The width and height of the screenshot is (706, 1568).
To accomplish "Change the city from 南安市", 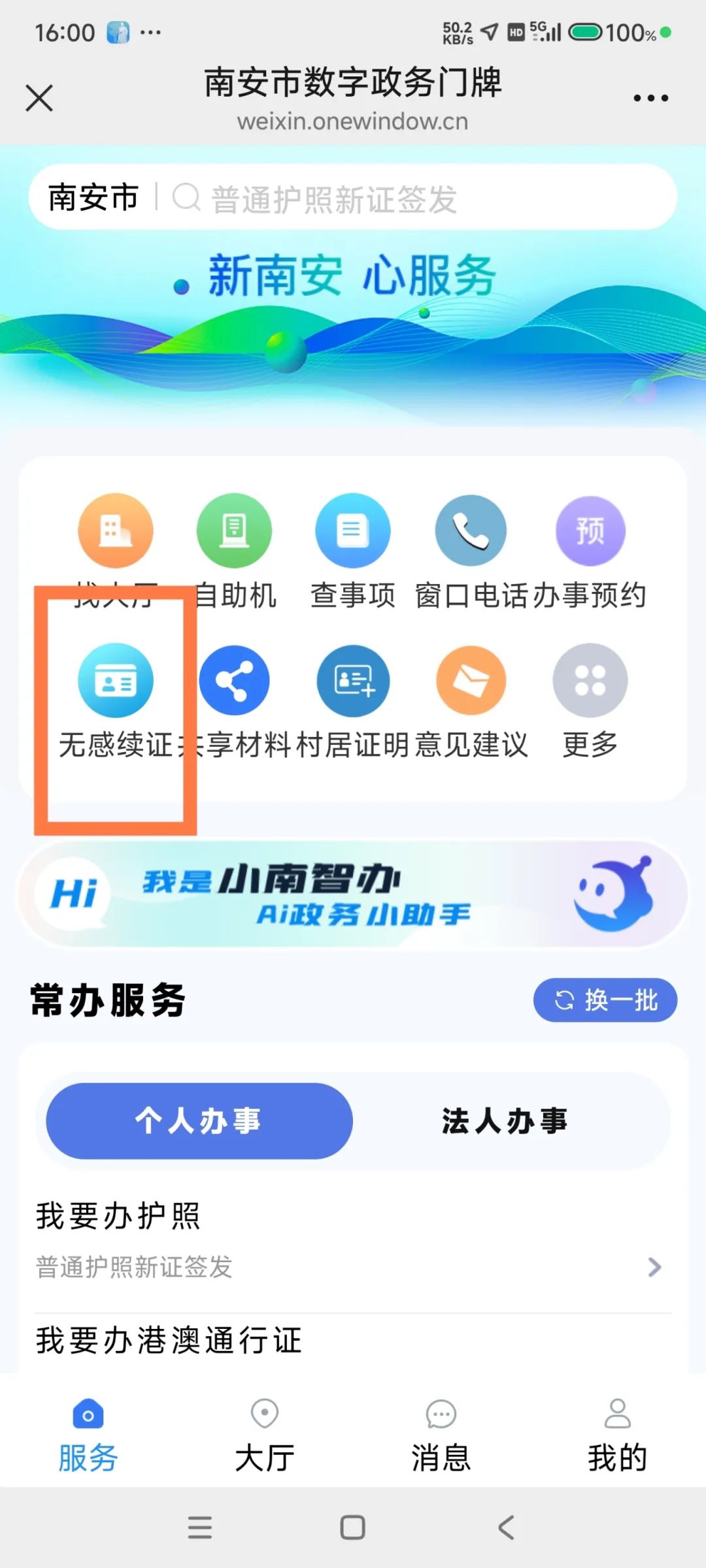I will (93, 198).
